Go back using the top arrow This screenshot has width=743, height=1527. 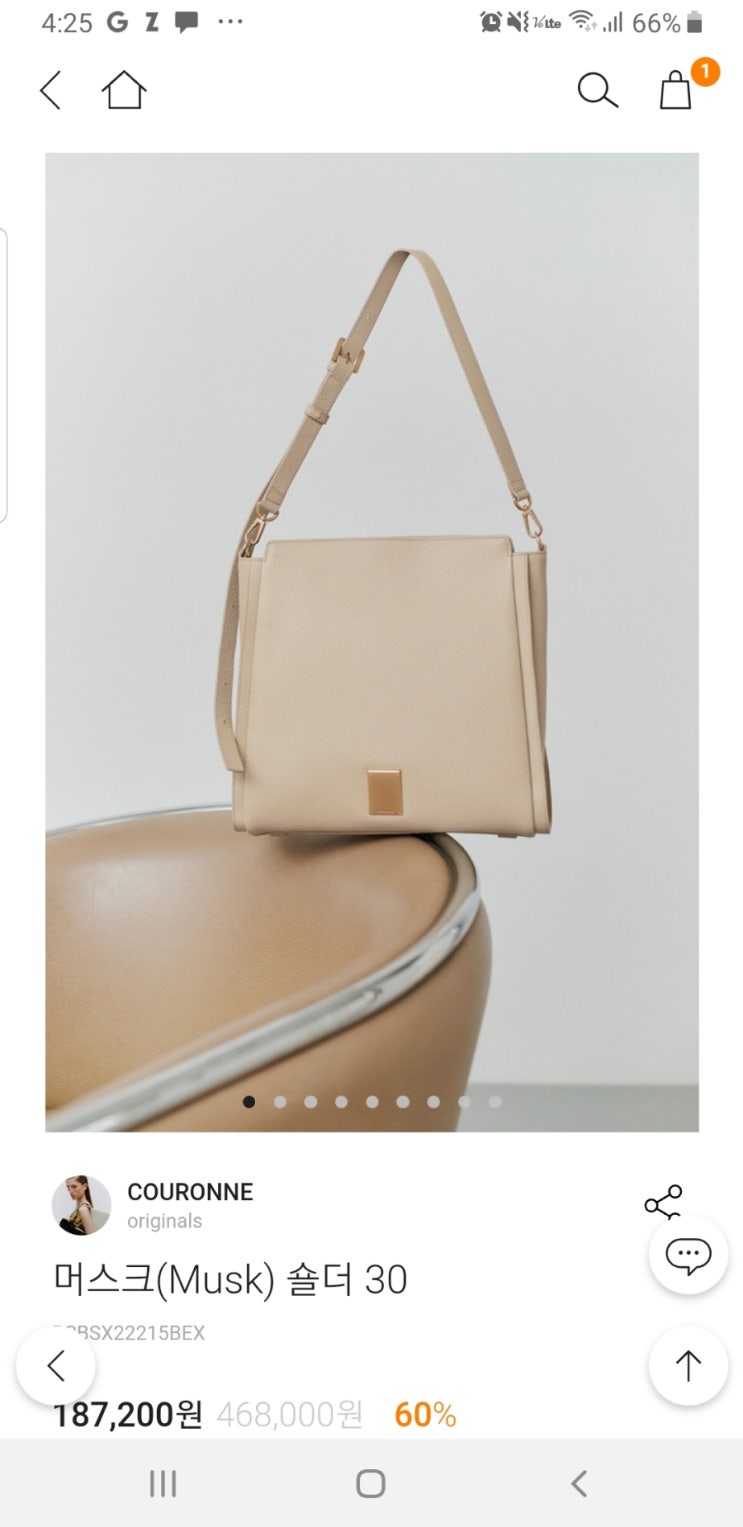(x=50, y=91)
